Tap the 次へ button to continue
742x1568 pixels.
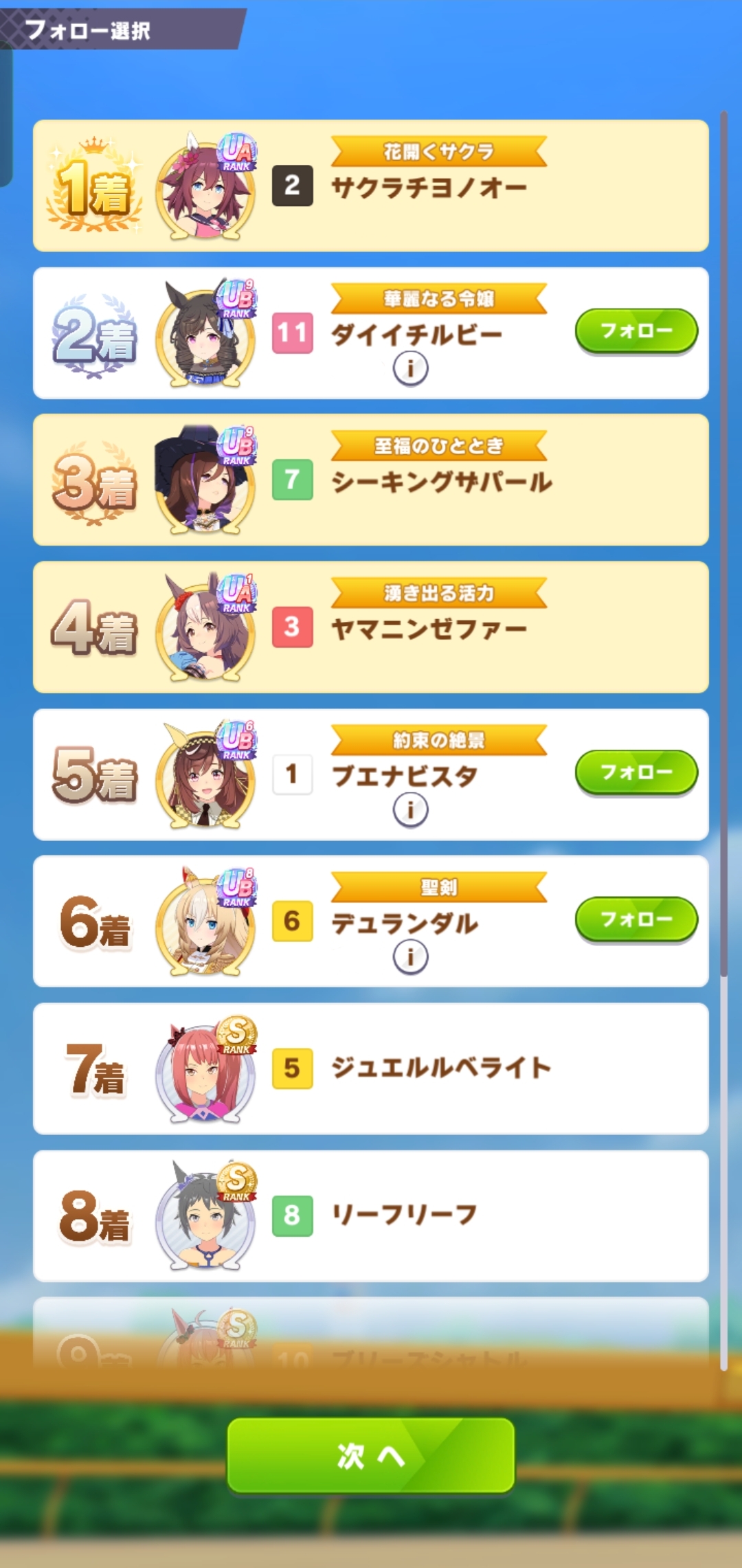(371, 1455)
